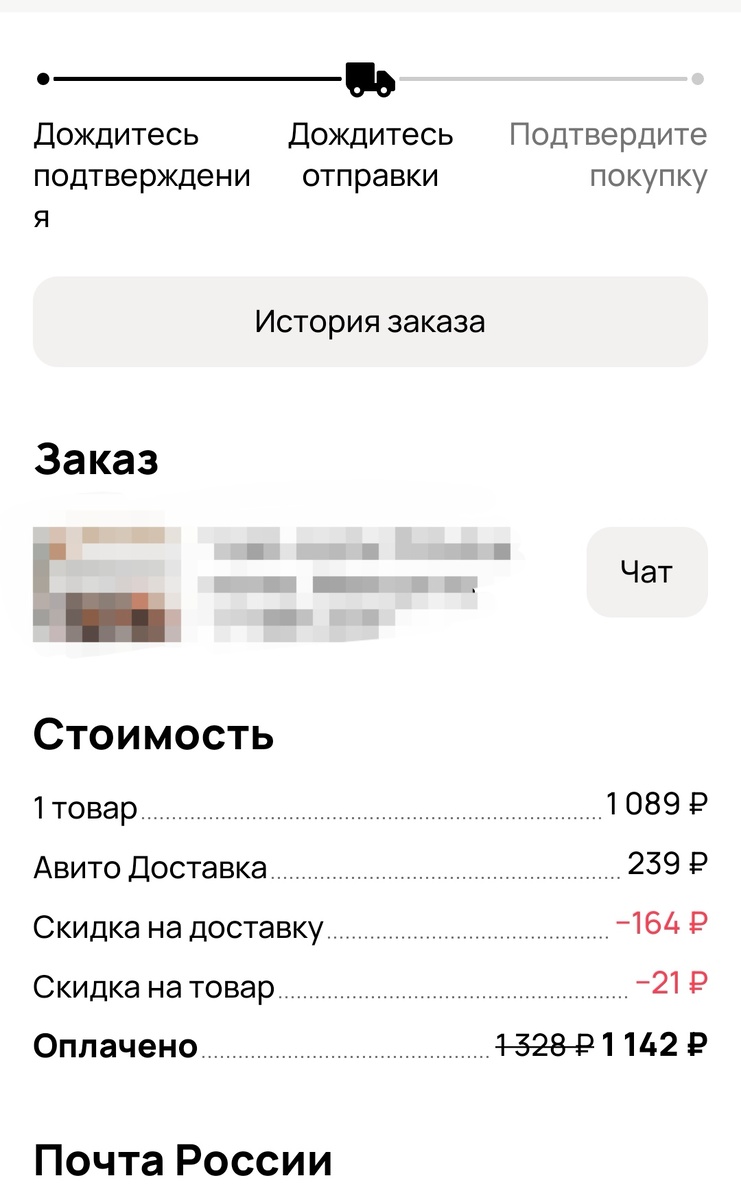Click the delivery truck icon on the progress bar
The image size is (741, 1200).
(370, 80)
